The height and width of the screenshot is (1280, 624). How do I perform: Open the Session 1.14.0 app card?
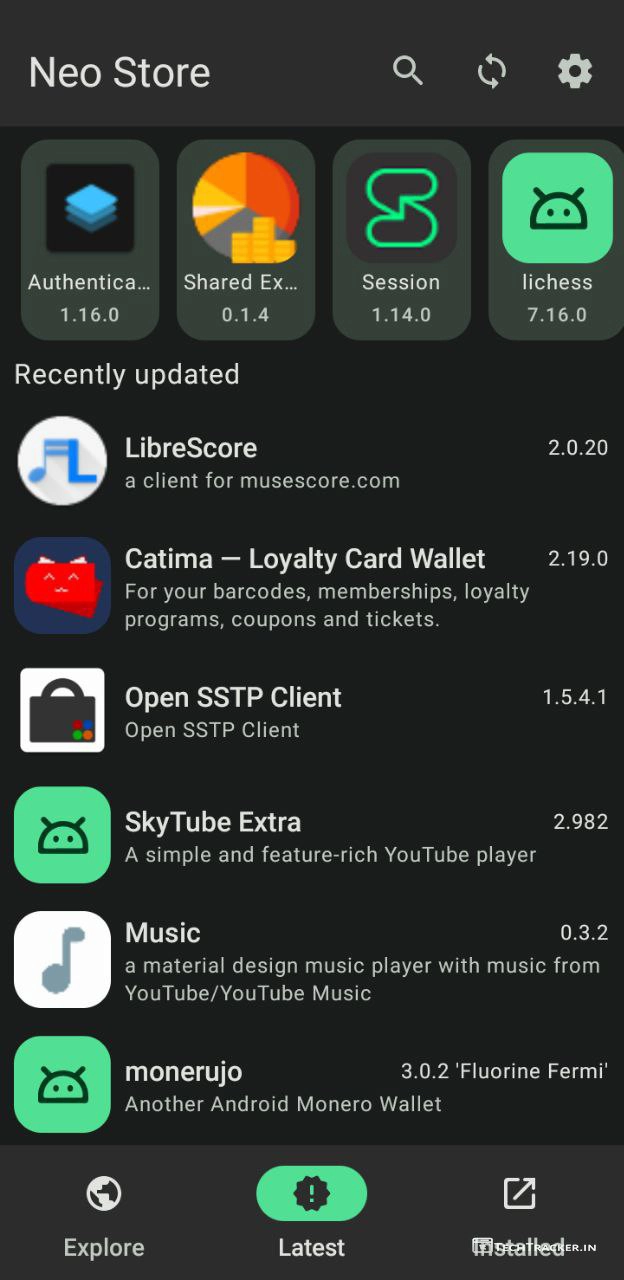(401, 240)
